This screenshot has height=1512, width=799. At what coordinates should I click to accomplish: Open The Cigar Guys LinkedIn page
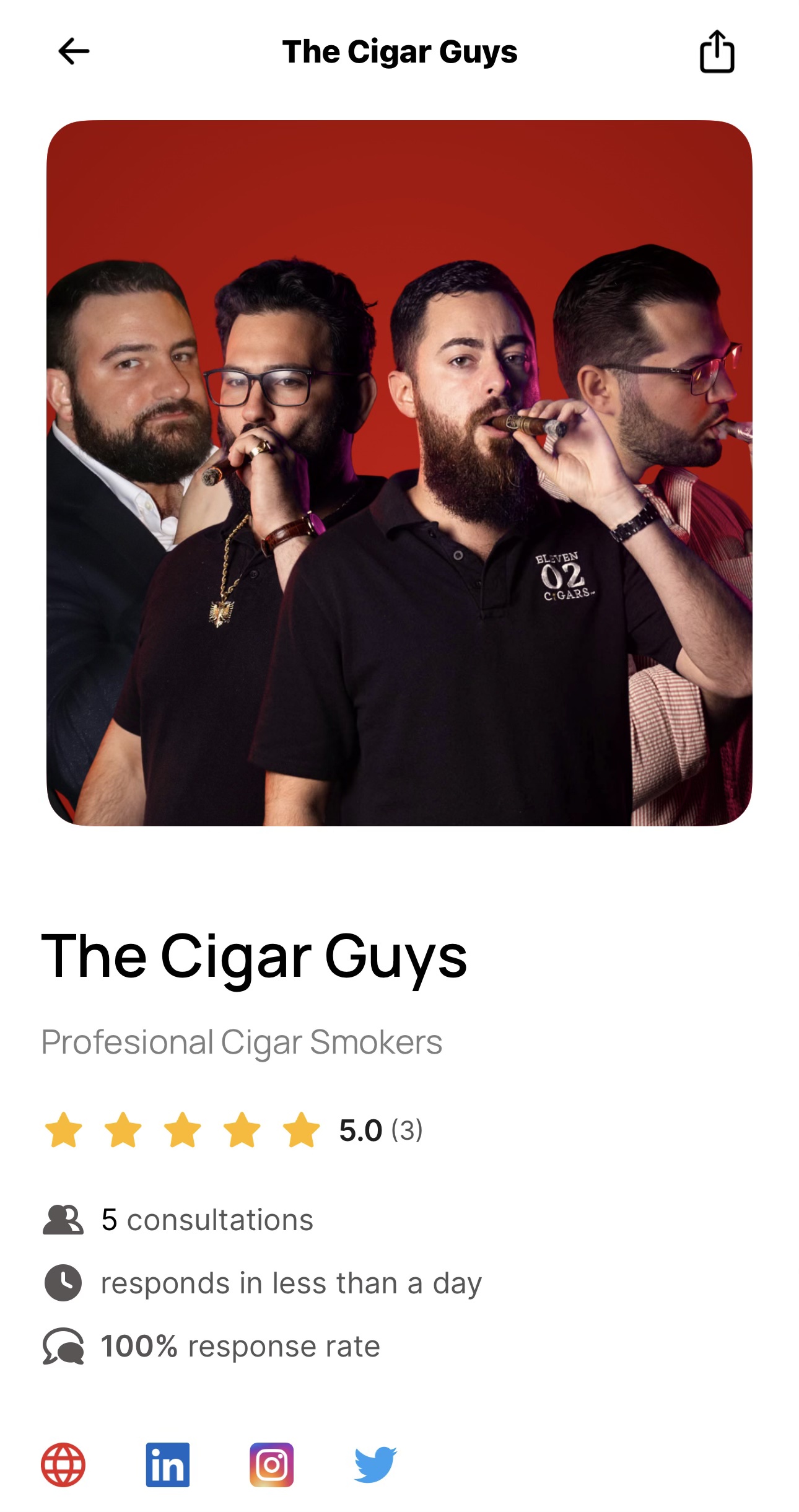point(167,1464)
